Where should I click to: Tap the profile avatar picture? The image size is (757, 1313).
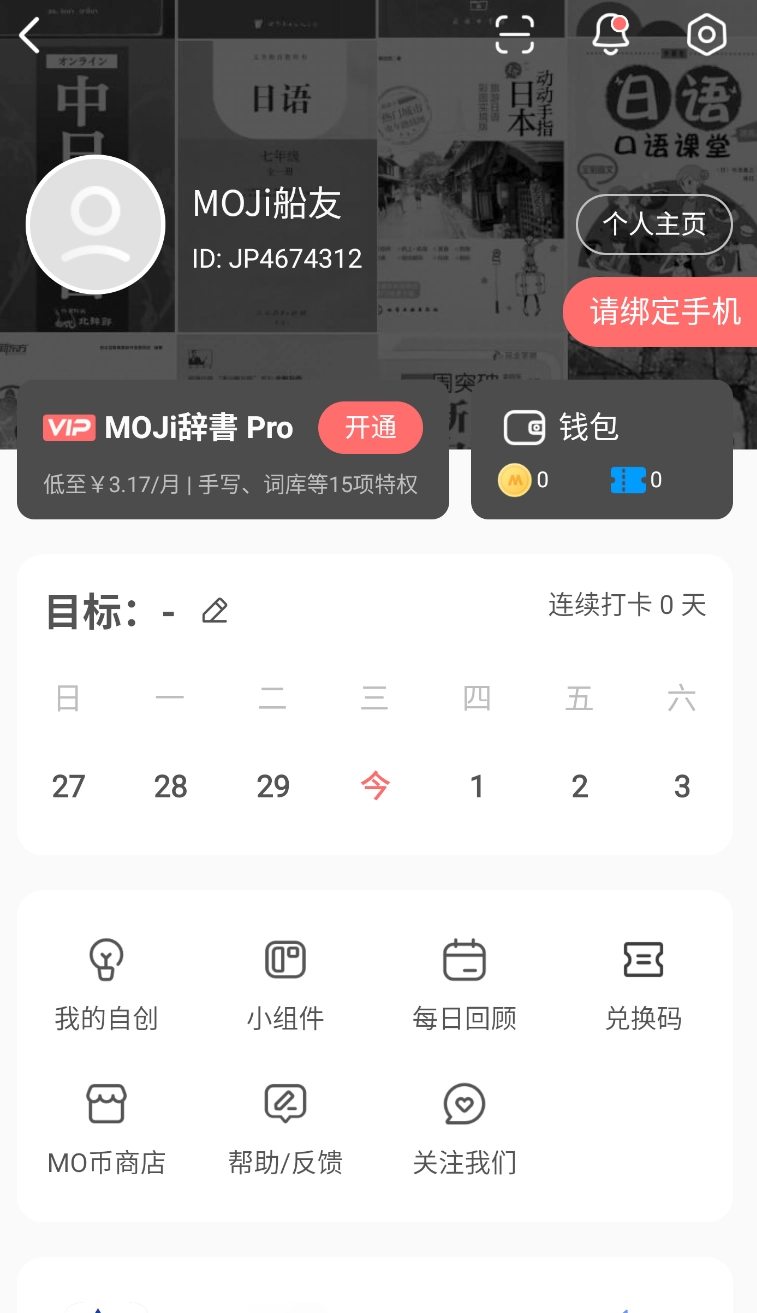95,225
